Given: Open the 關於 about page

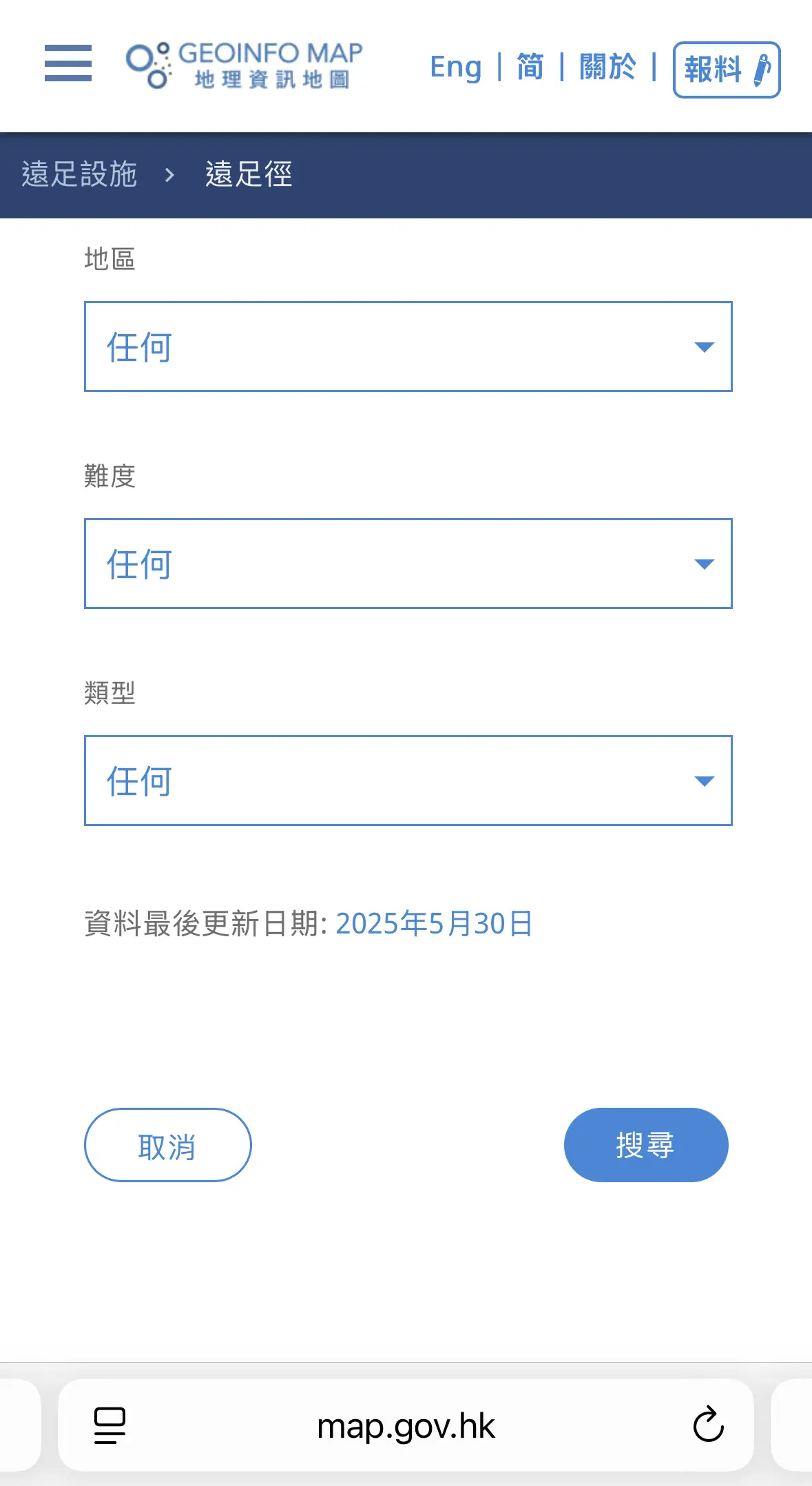Looking at the screenshot, I should pyautogui.click(x=607, y=67).
